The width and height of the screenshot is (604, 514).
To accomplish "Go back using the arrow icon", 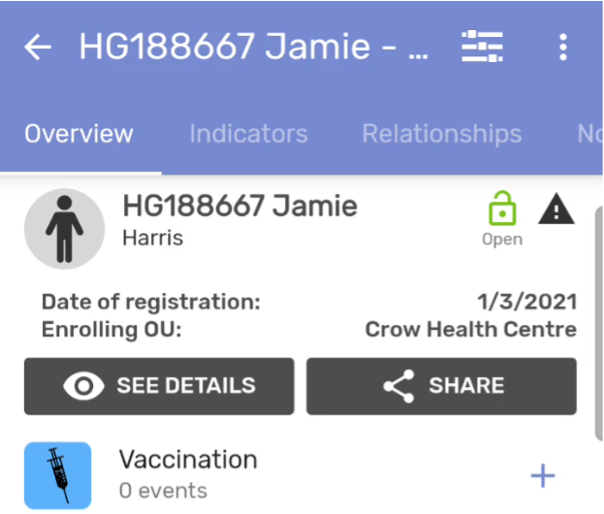I will tap(37, 47).
